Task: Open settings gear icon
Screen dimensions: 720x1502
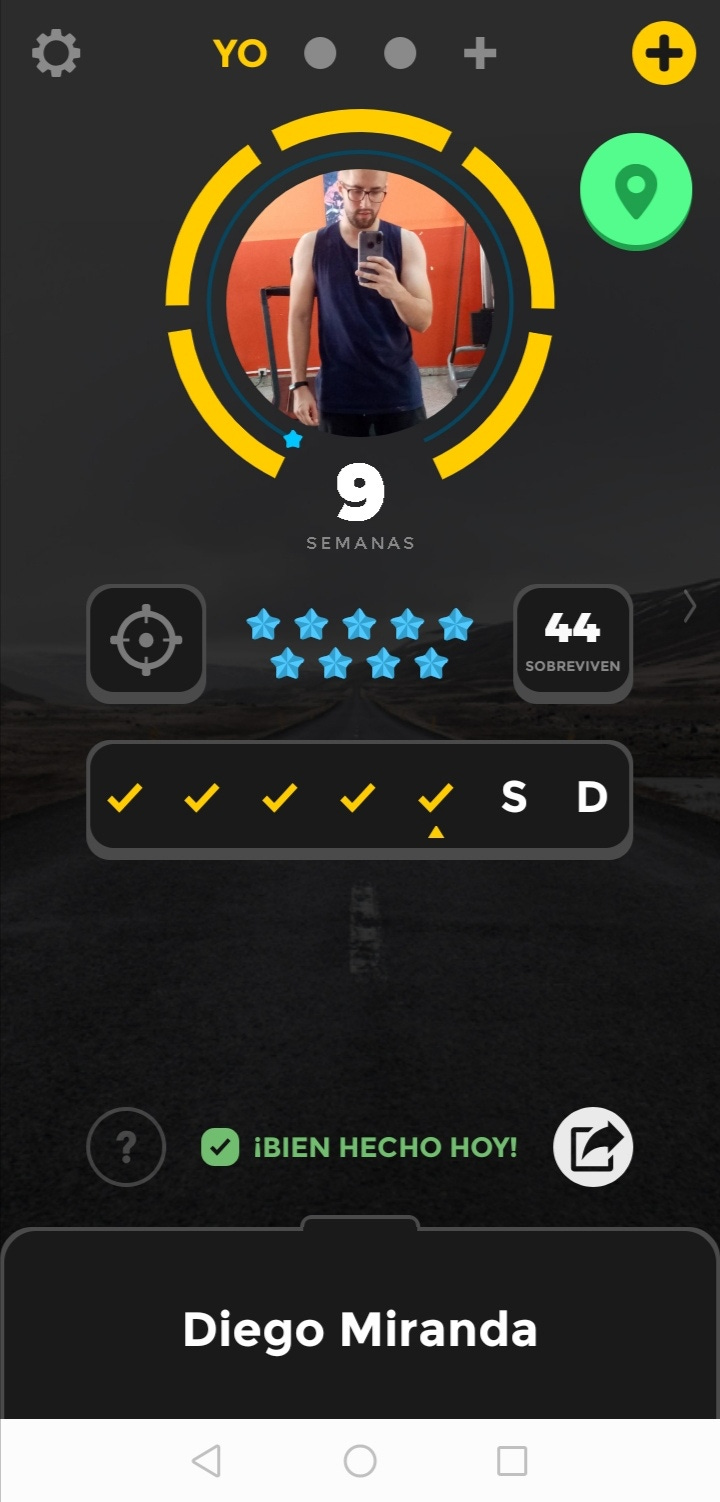Action: (x=56, y=53)
